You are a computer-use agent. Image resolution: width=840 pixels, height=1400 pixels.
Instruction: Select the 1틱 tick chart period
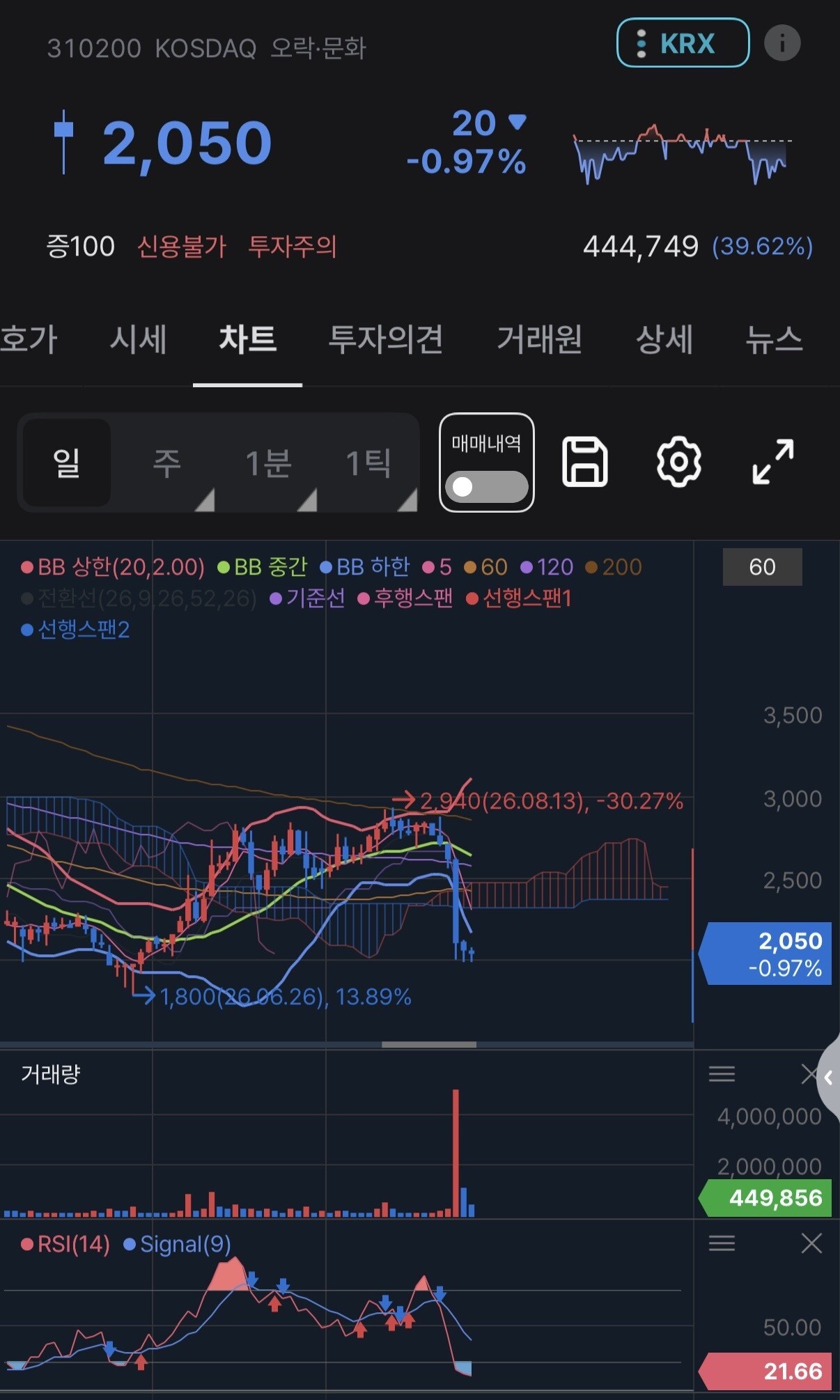tap(368, 462)
